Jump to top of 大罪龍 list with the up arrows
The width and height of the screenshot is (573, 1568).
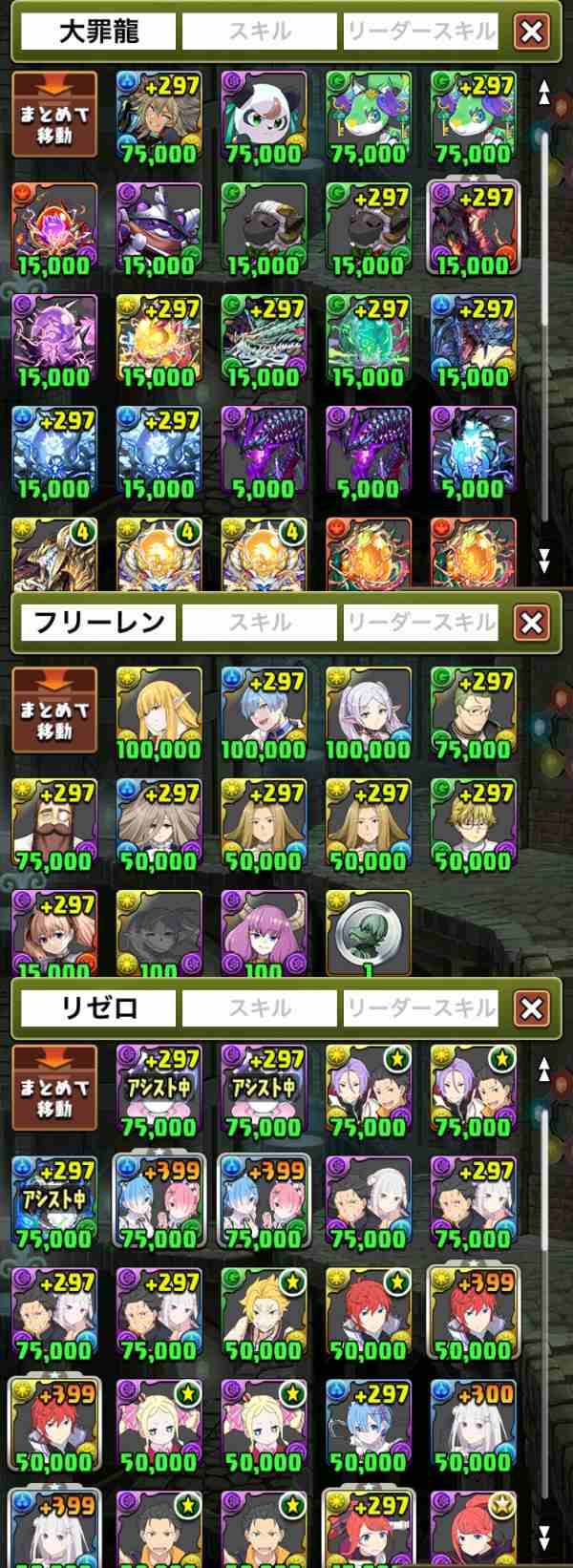point(544,93)
